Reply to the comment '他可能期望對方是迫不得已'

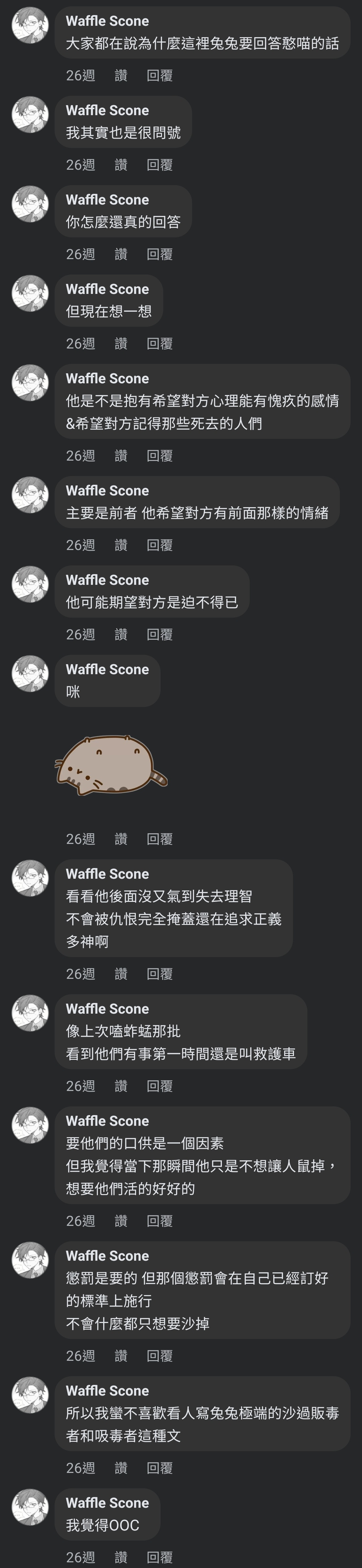[x=159, y=635]
